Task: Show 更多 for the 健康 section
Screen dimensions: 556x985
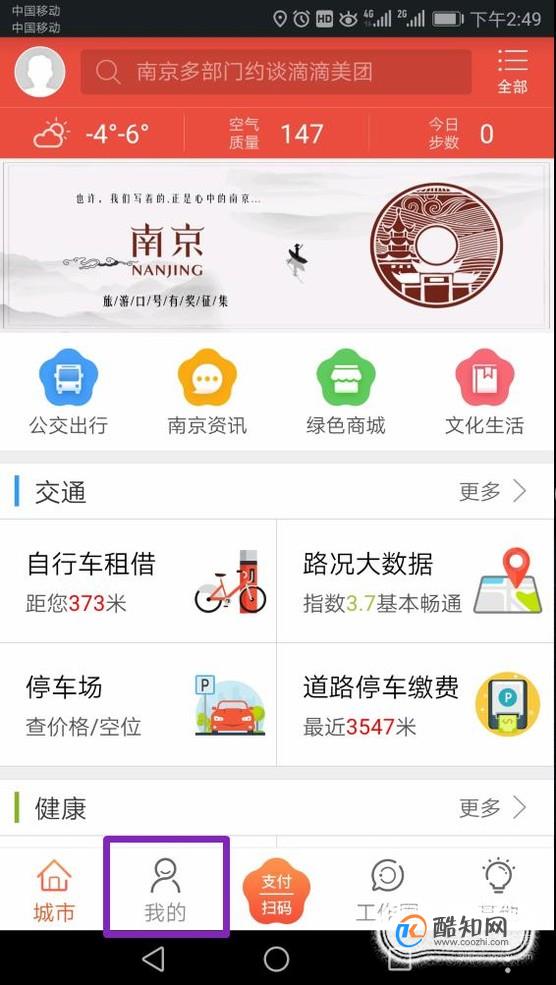Action: click(493, 808)
